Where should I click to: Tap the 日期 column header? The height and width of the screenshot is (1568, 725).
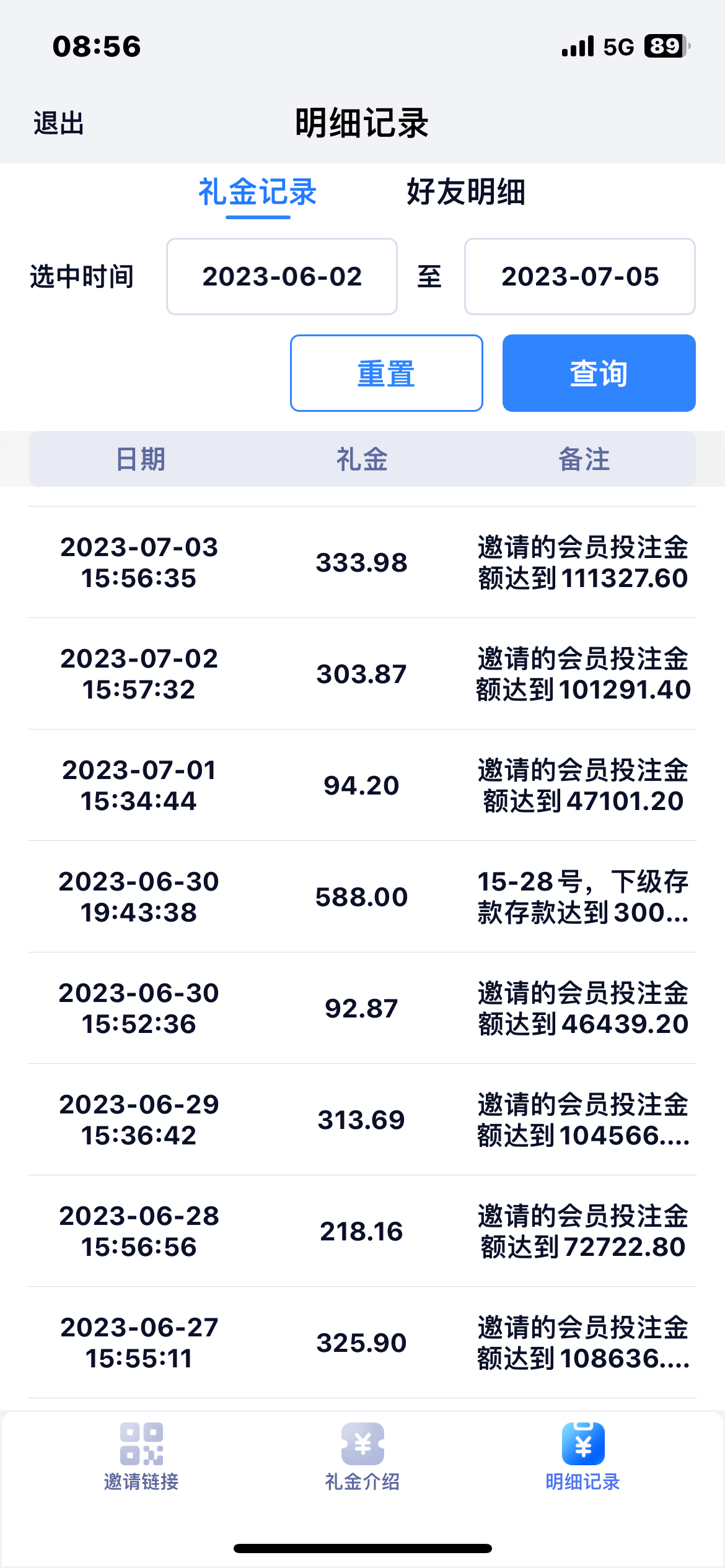142,459
